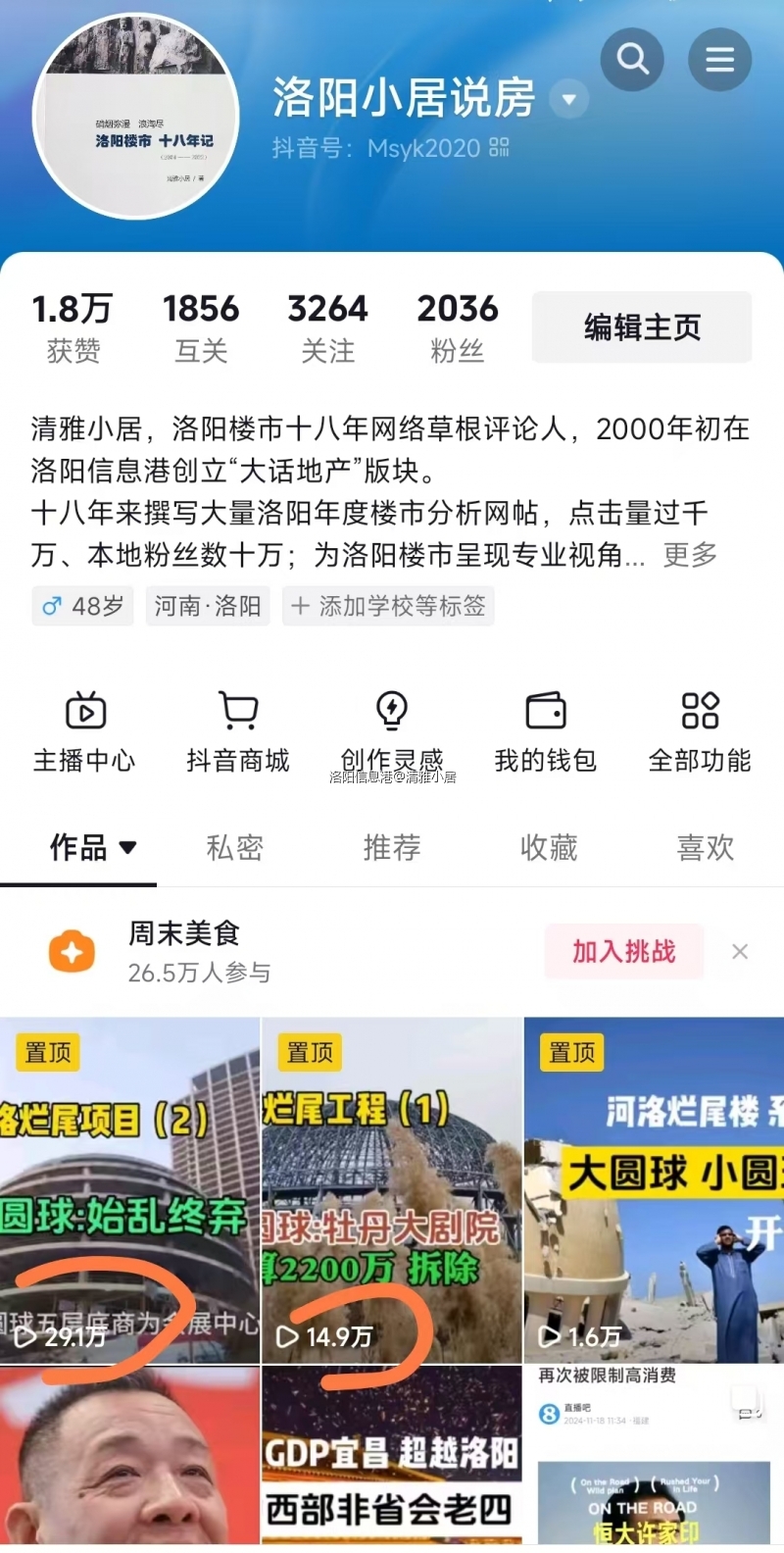
Task: Open 抖音商城 shopping mall
Action: (238, 730)
